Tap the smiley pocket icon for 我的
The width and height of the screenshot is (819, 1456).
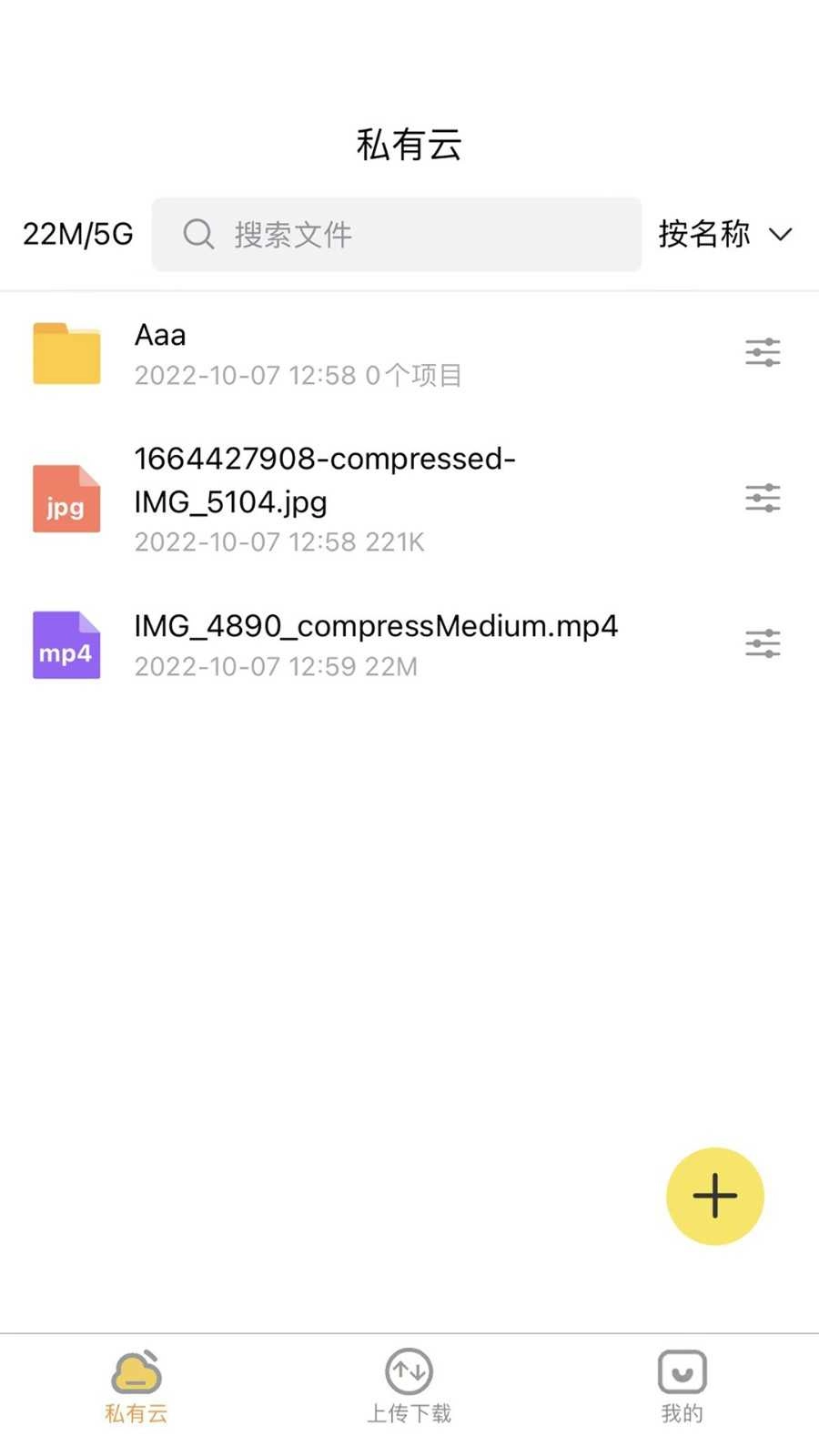(x=682, y=1370)
